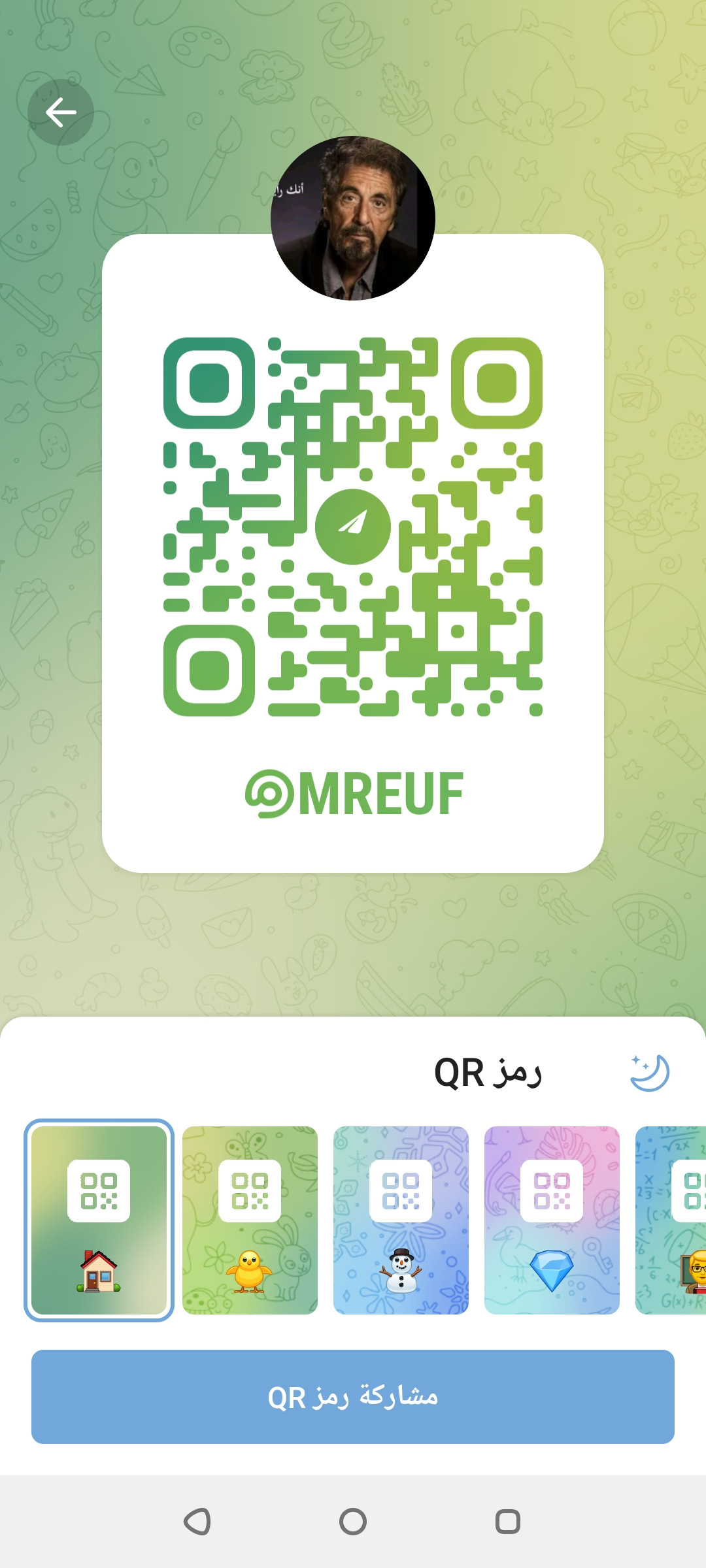Select the house QR theme

coord(99,1219)
